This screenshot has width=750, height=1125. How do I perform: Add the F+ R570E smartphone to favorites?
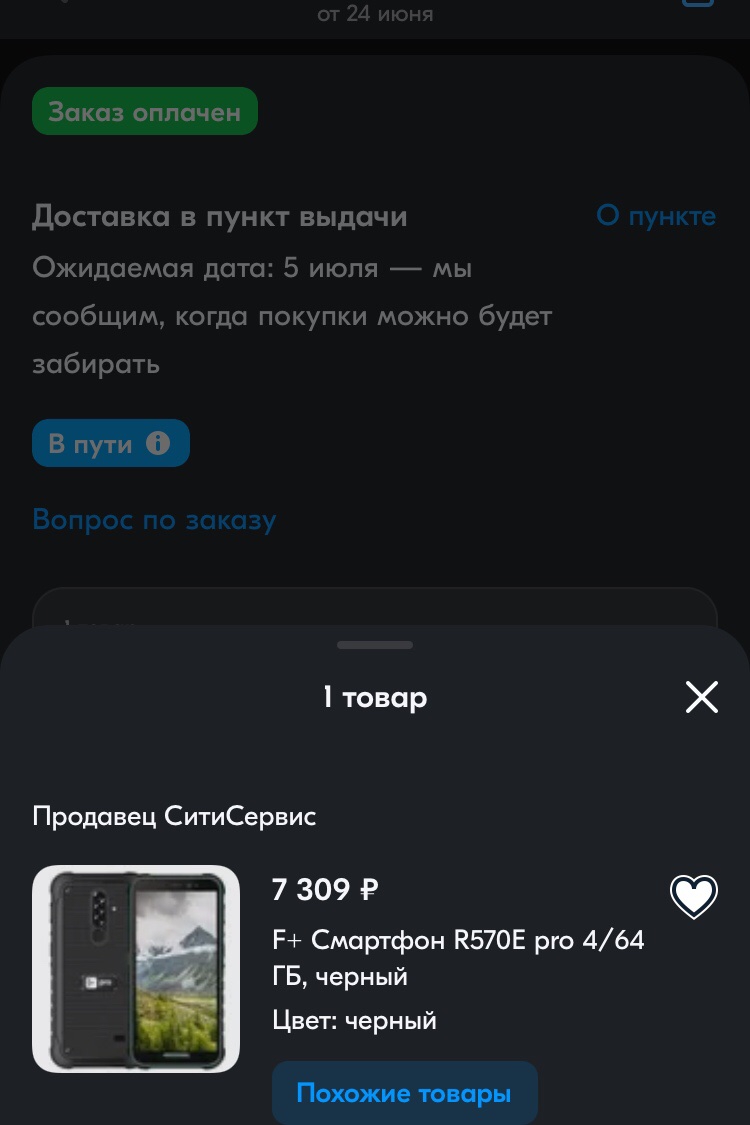pos(693,896)
